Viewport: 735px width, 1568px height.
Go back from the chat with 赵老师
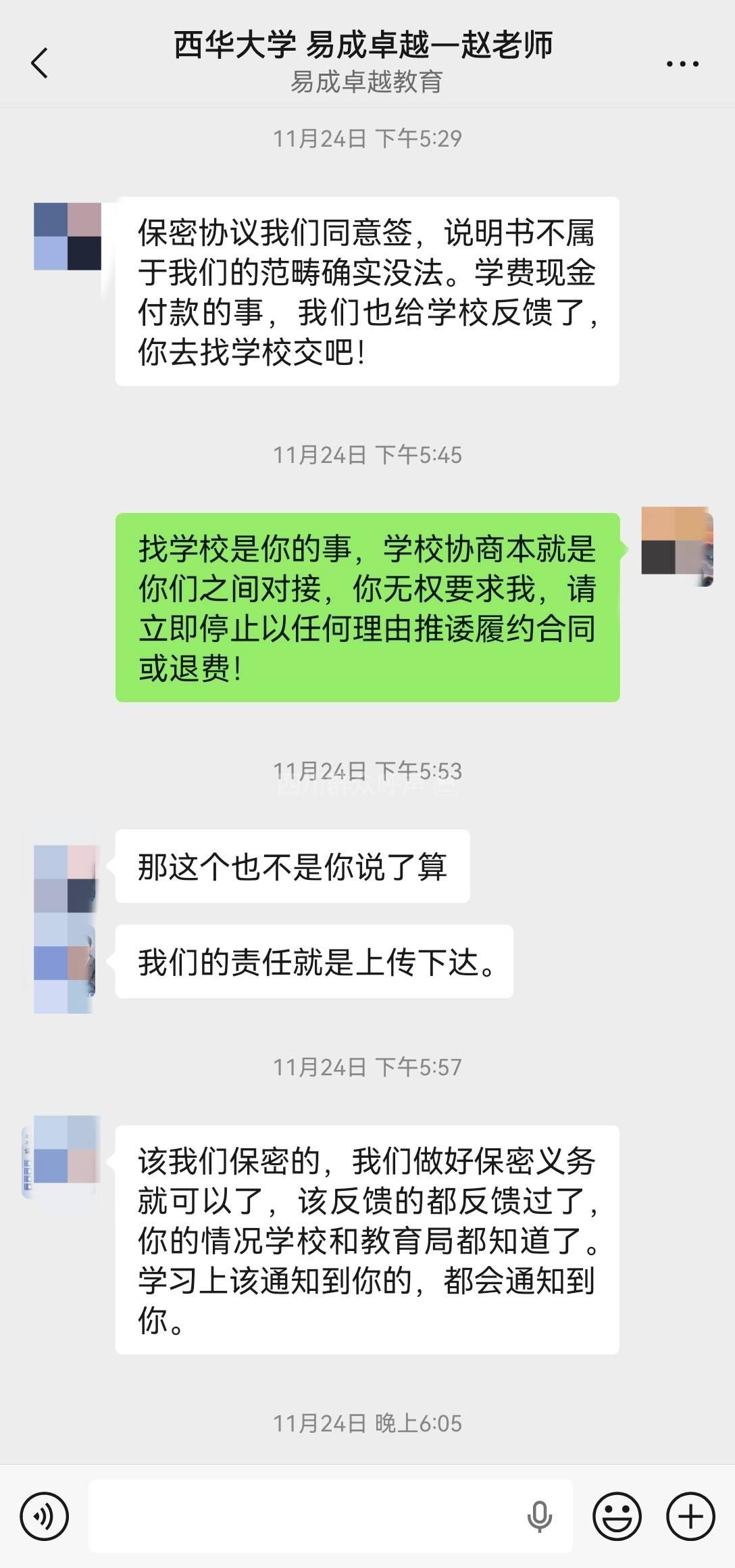pos(40,63)
